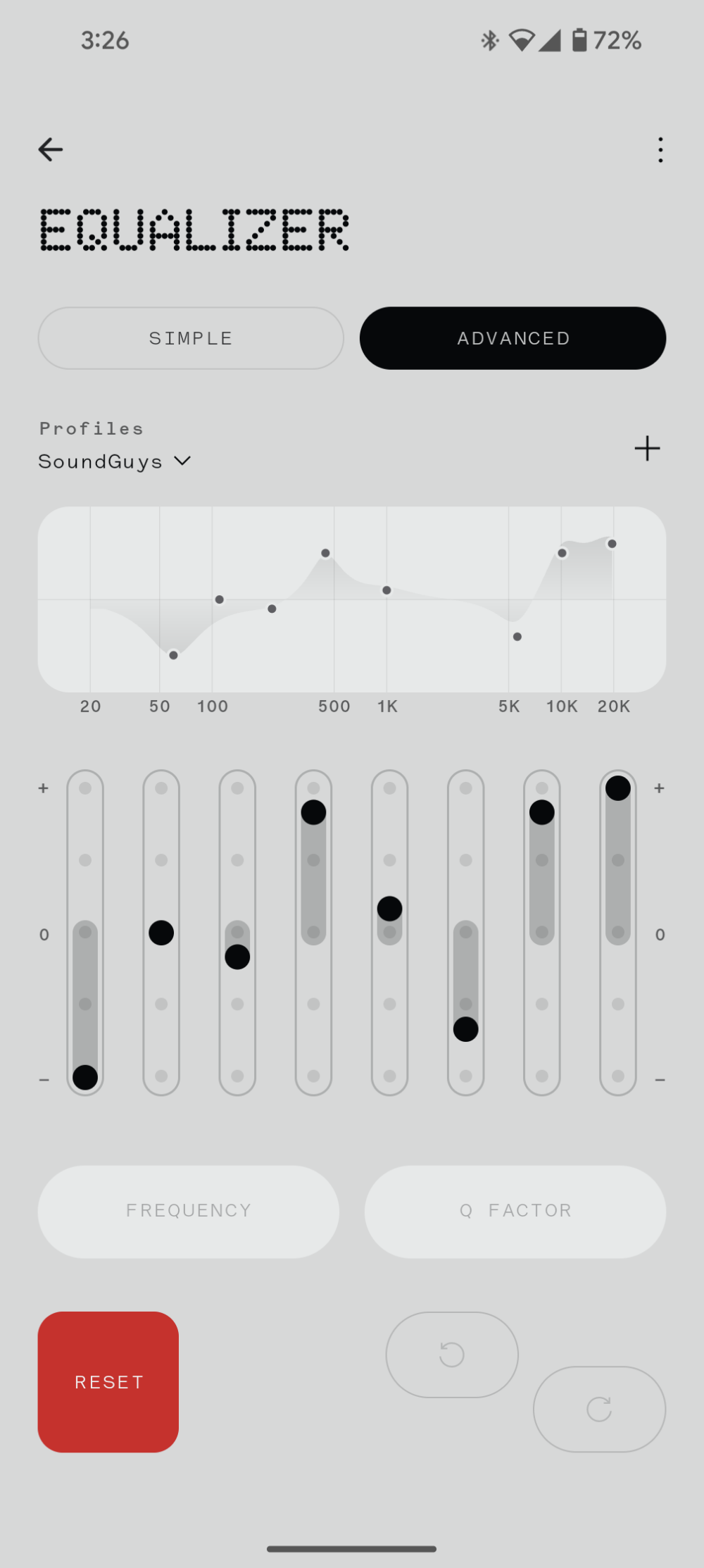Select the 500 Hz point on graph
The image size is (704, 1568).
click(325, 553)
